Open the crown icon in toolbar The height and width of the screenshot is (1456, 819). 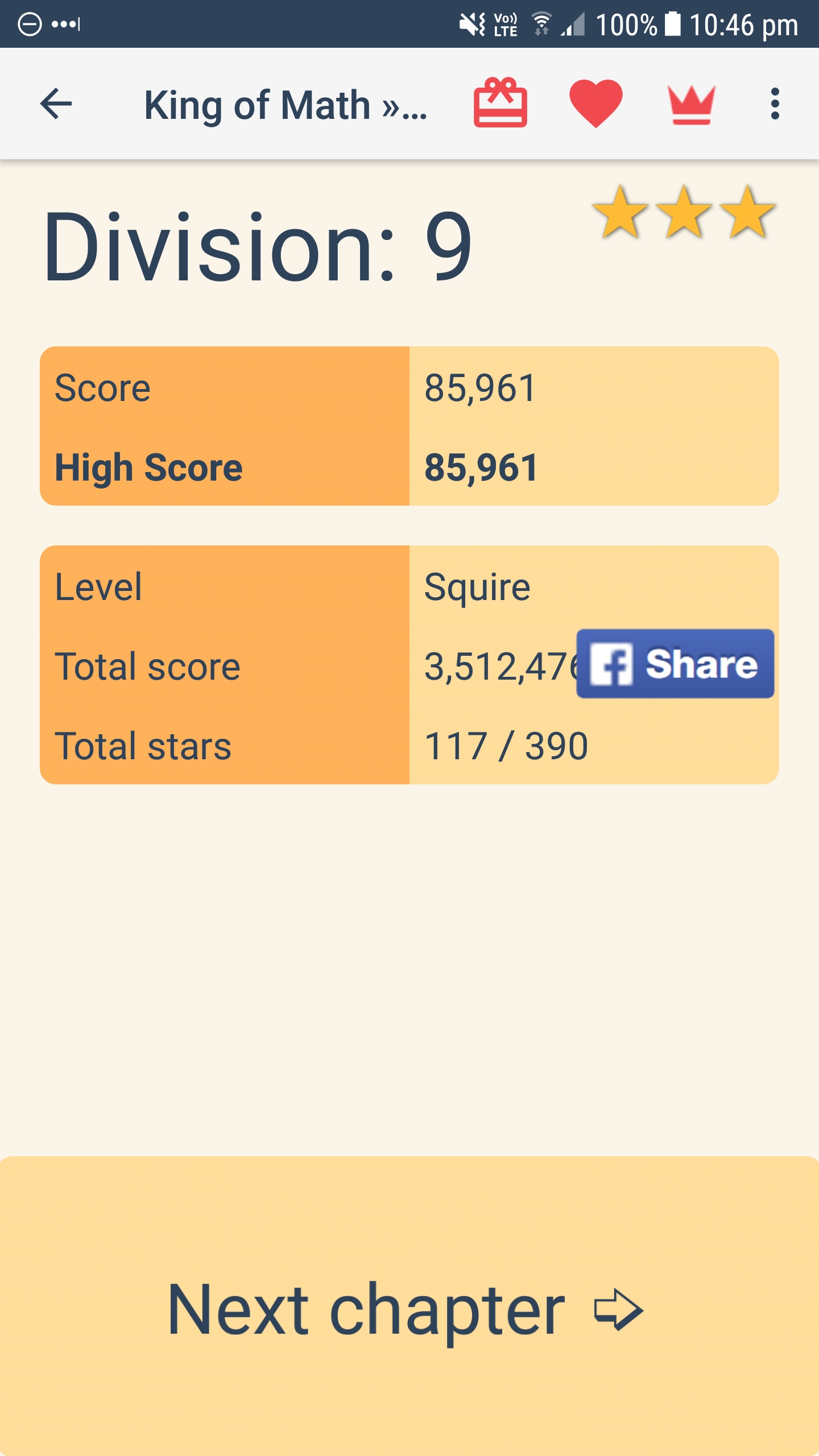click(691, 105)
